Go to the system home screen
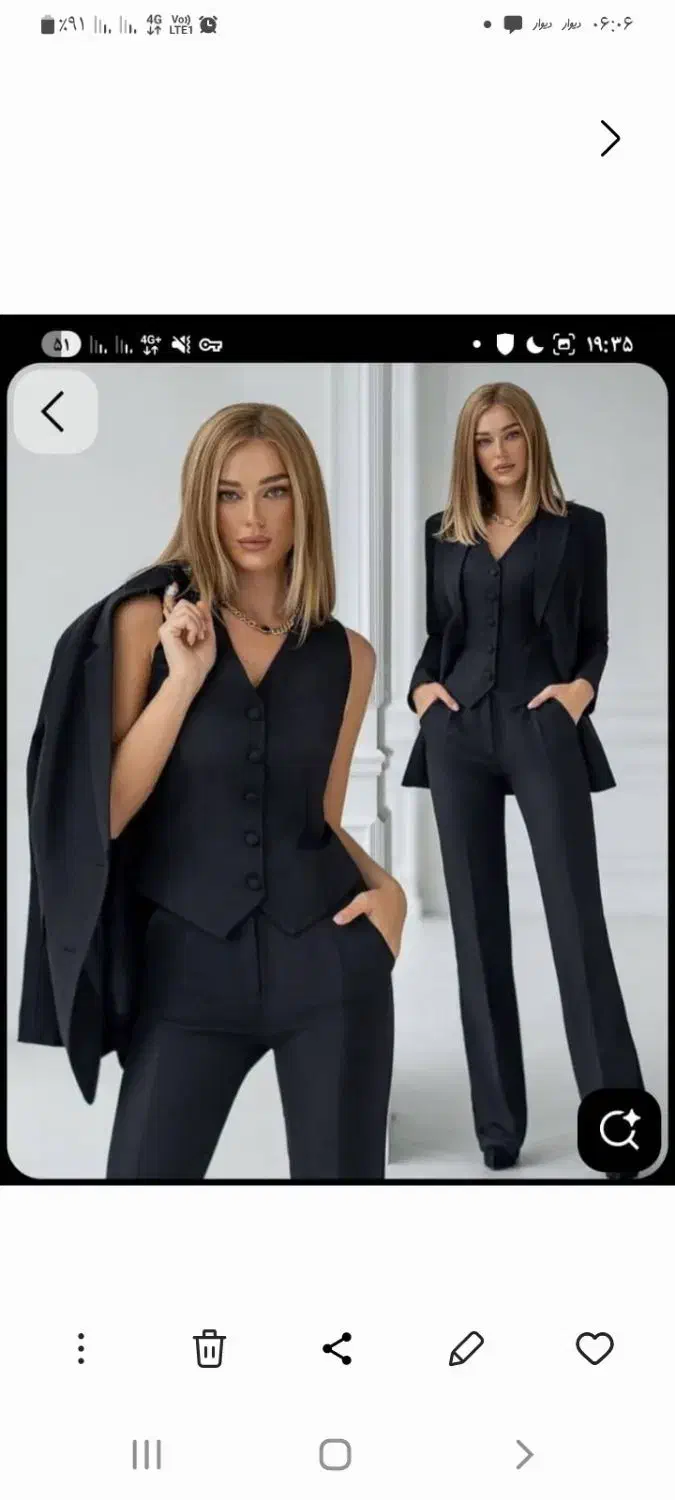 click(335, 1455)
